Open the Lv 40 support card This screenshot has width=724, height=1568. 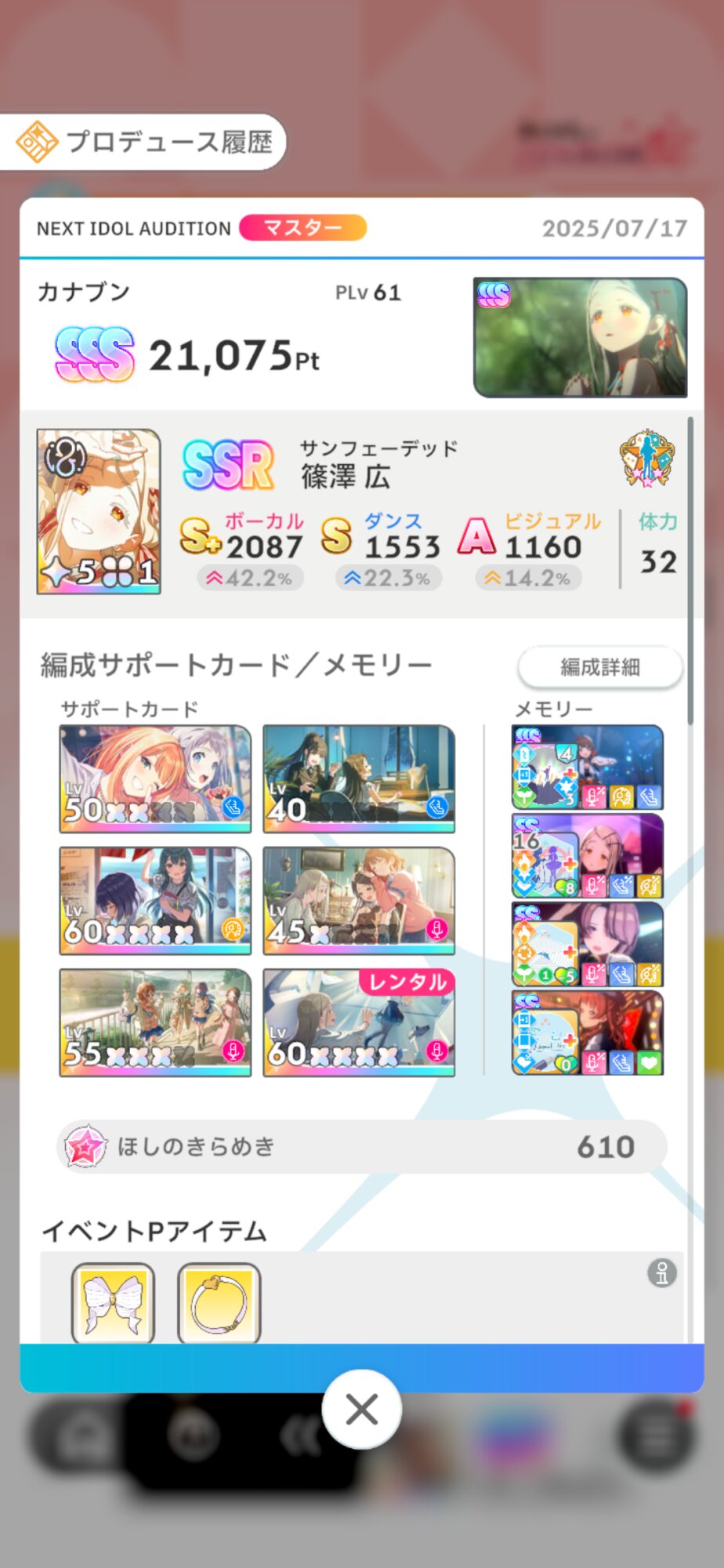click(359, 779)
